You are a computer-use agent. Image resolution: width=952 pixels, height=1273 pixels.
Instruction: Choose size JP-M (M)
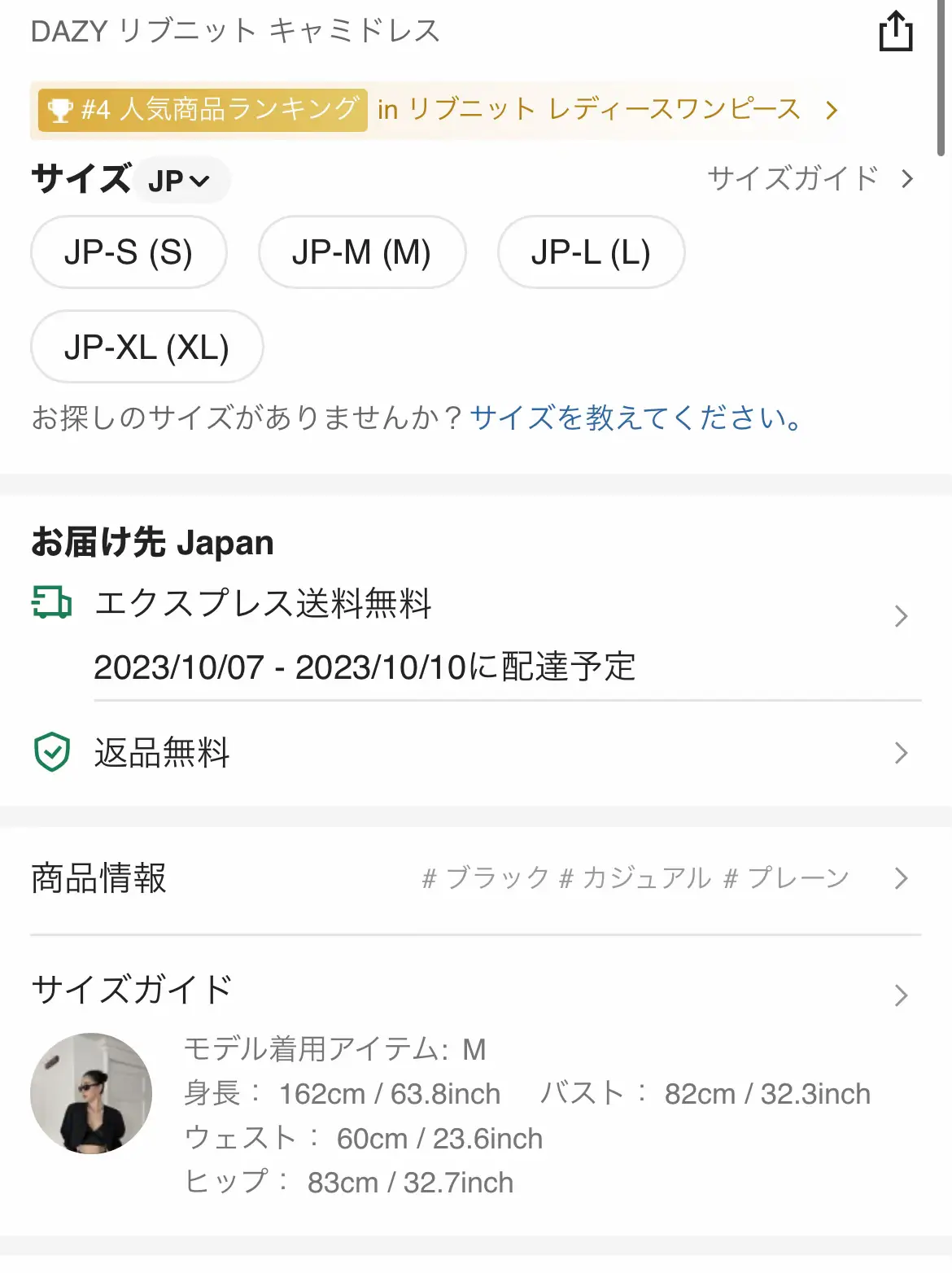pyautogui.click(x=362, y=252)
